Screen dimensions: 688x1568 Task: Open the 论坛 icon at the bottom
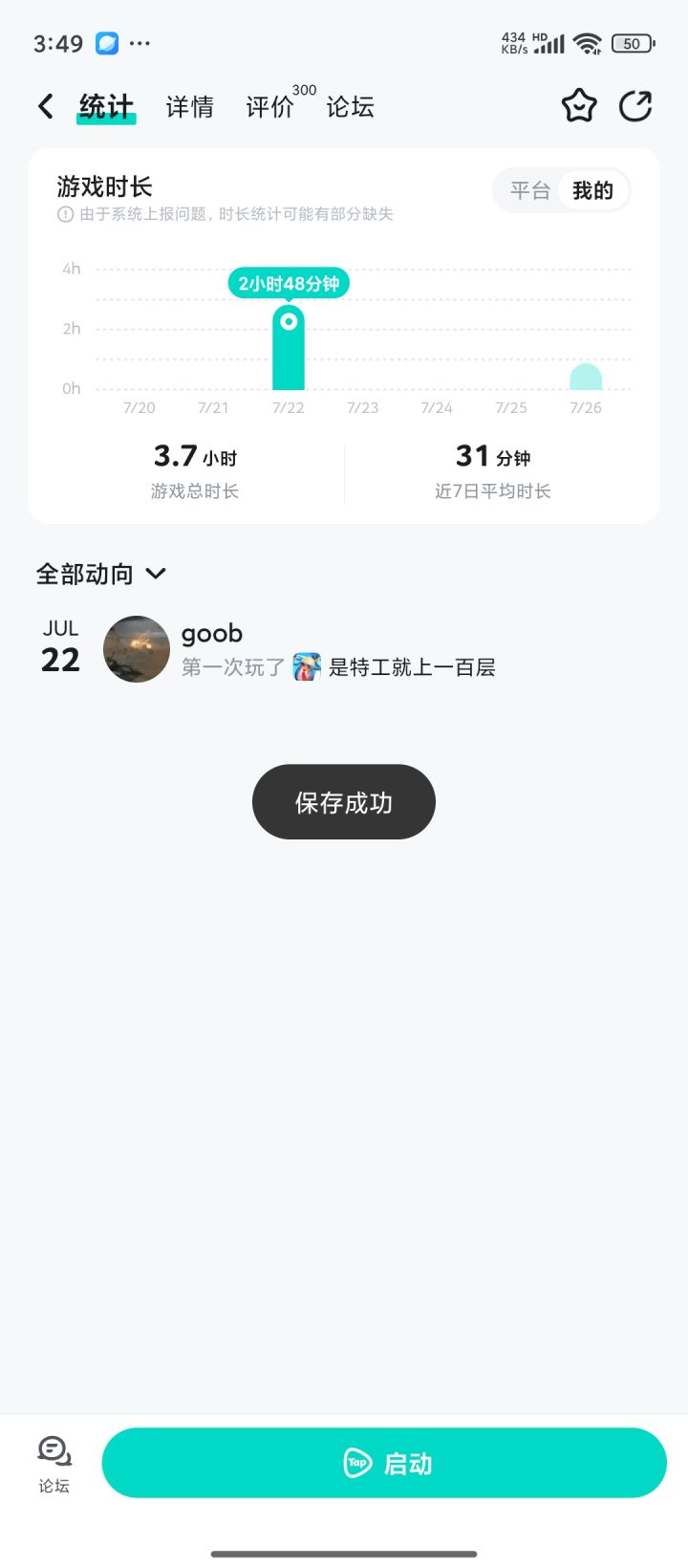(54, 1463)
